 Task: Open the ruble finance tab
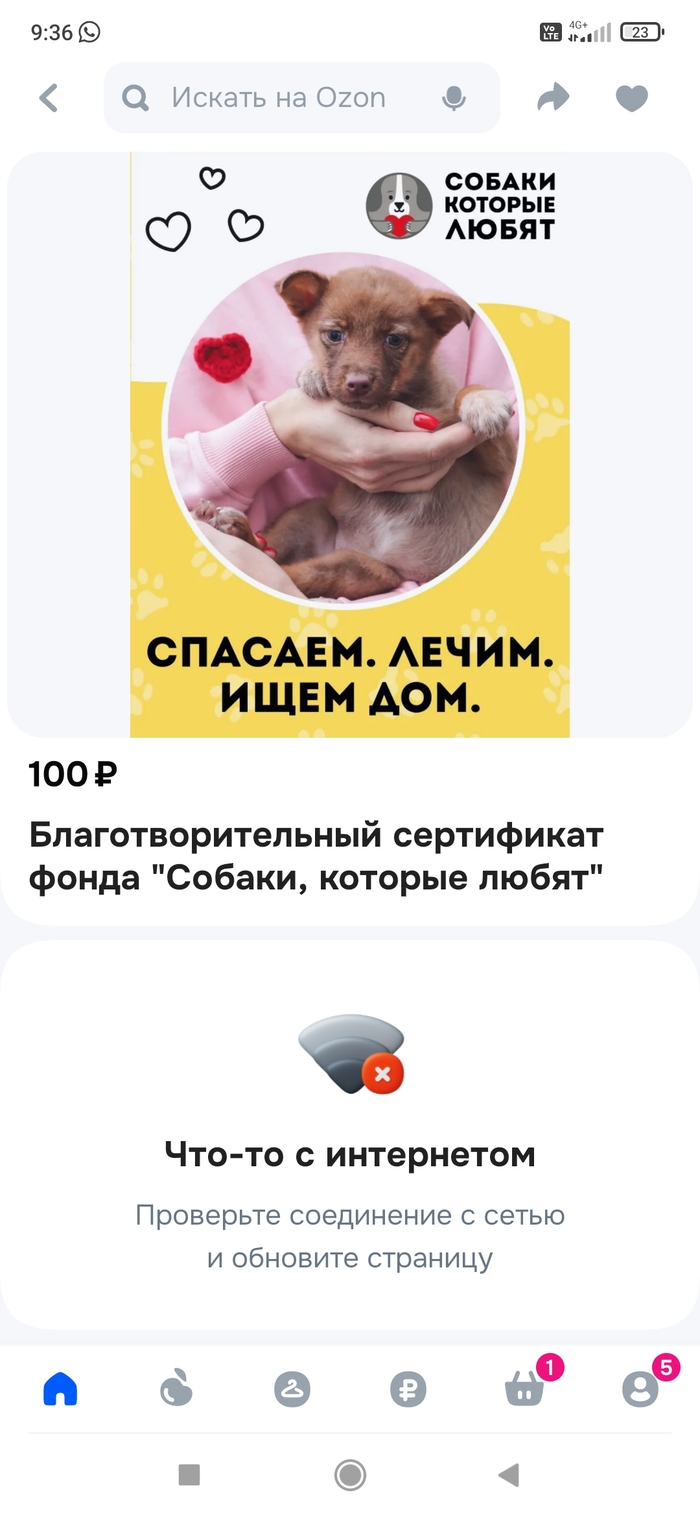pyautogui.click(x=408, y=1389)
